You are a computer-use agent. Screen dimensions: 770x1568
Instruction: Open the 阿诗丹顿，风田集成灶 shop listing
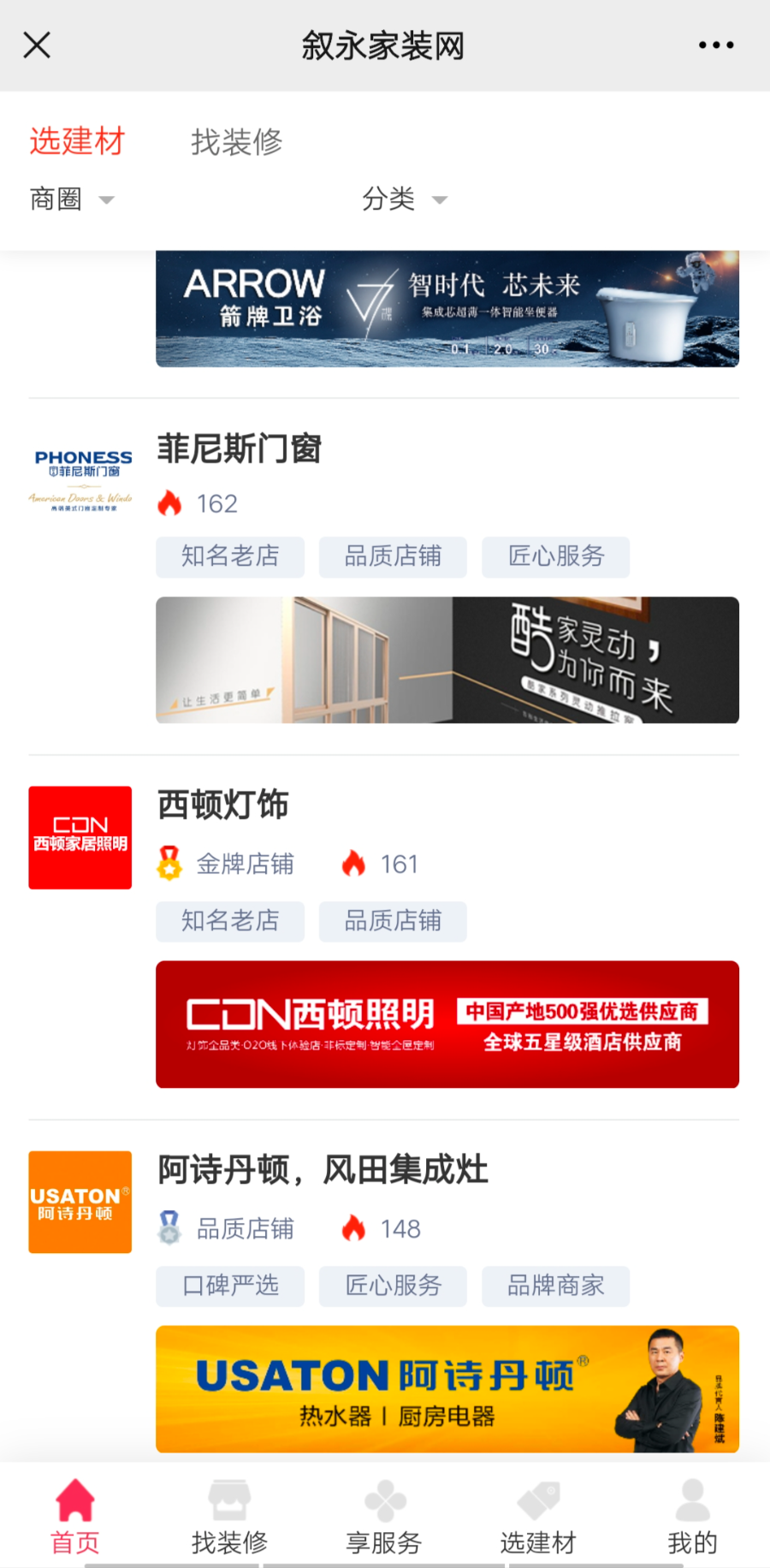point(323,1170)
